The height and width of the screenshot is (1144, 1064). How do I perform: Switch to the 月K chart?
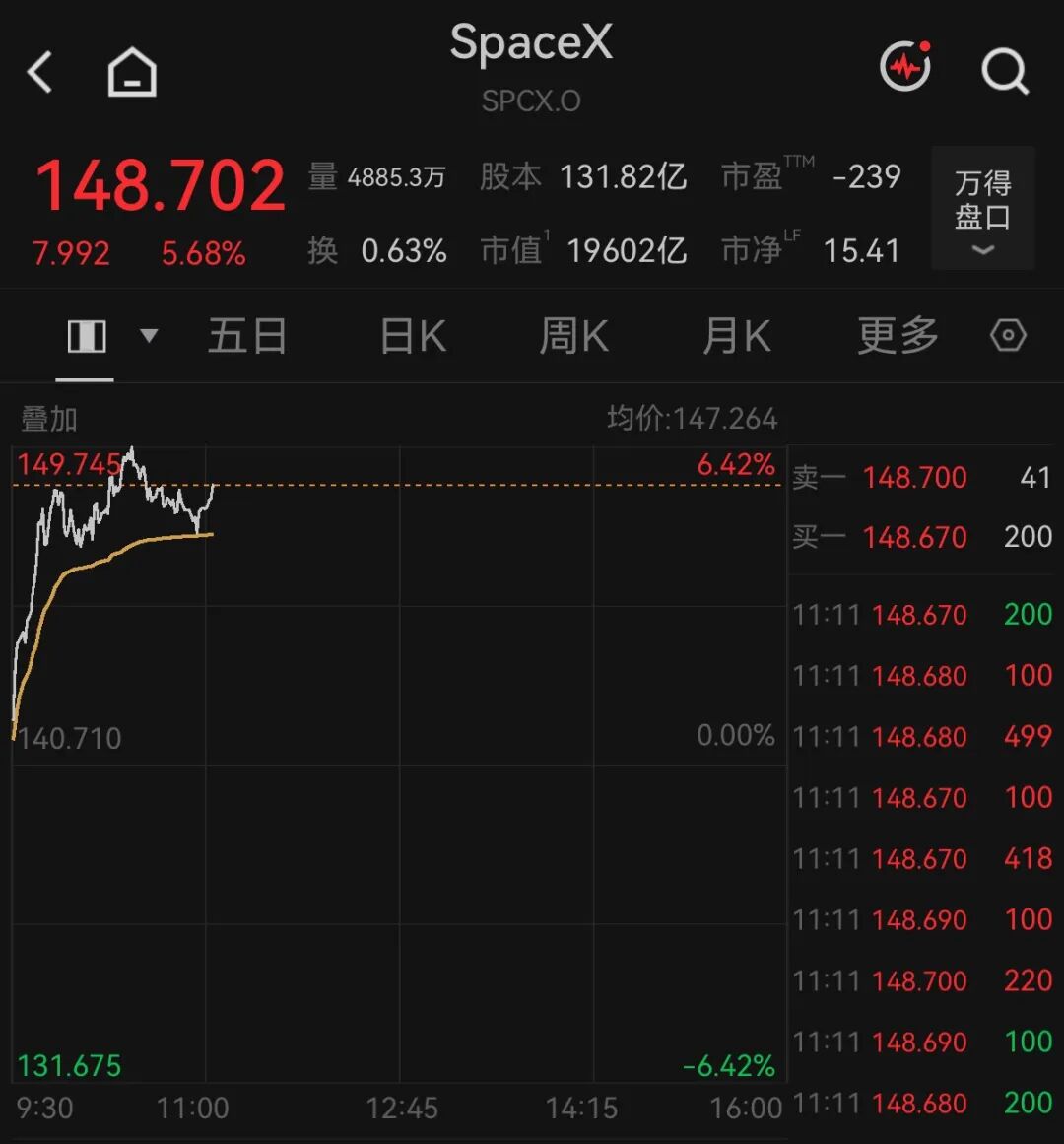coord(737,336)
